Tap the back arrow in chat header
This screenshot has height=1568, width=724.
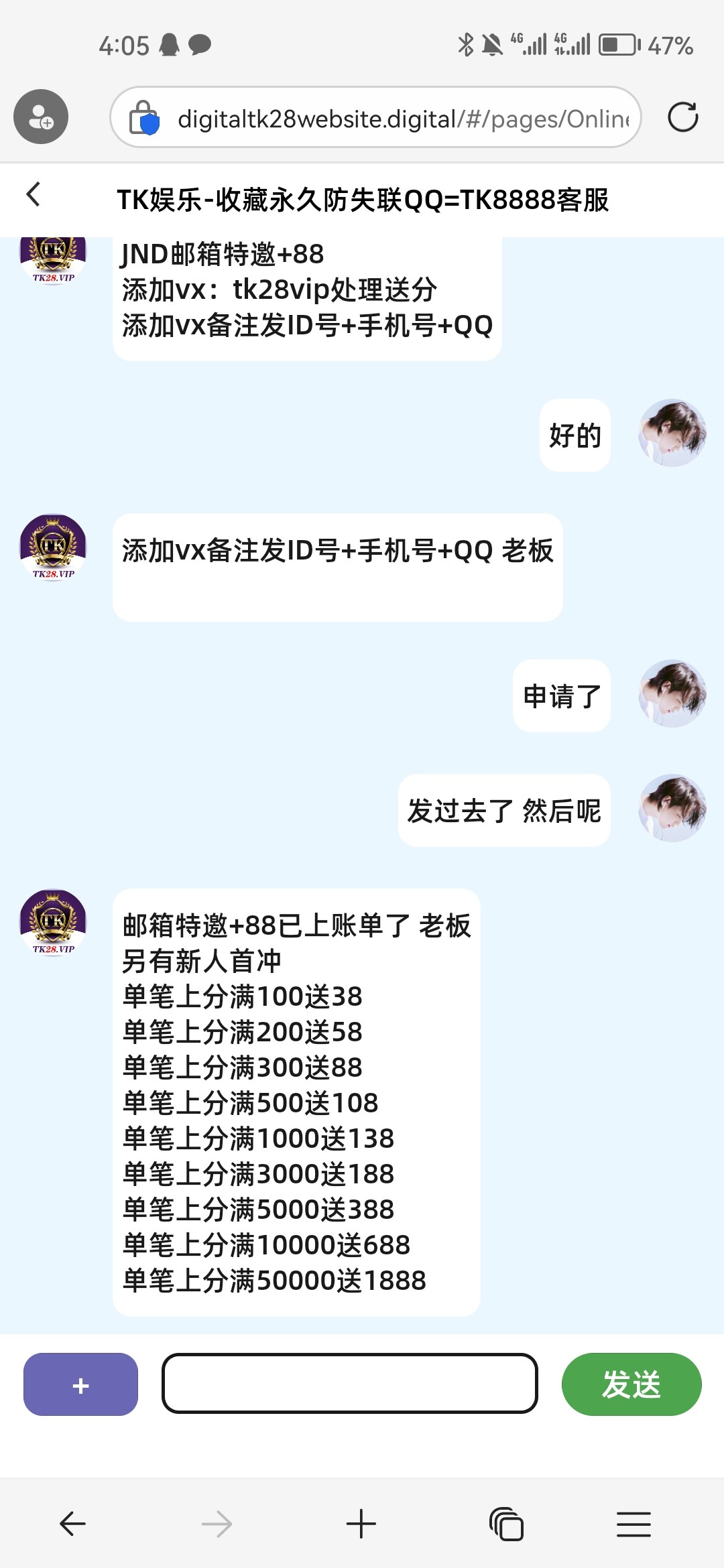[x=34, y=195]
